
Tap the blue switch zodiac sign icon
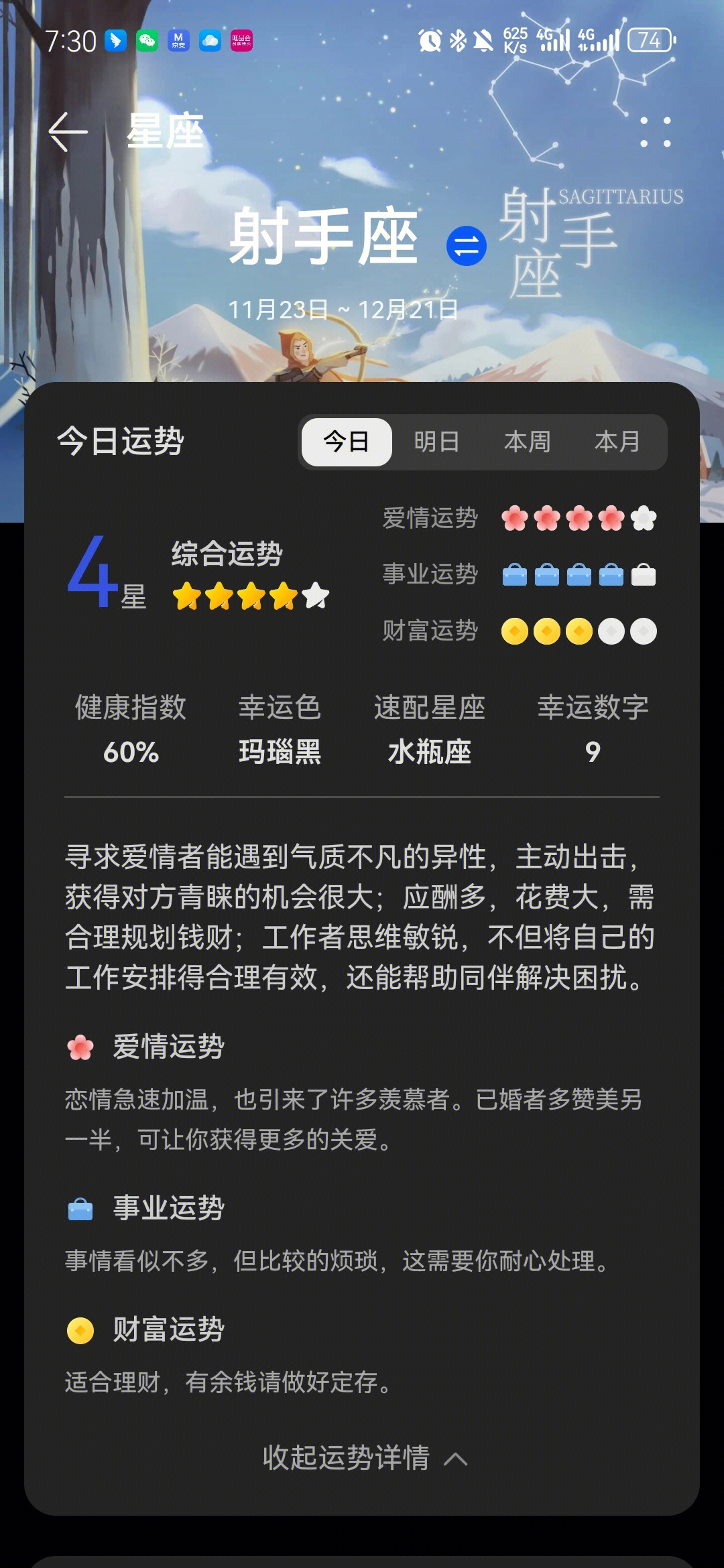pos(466,246)
